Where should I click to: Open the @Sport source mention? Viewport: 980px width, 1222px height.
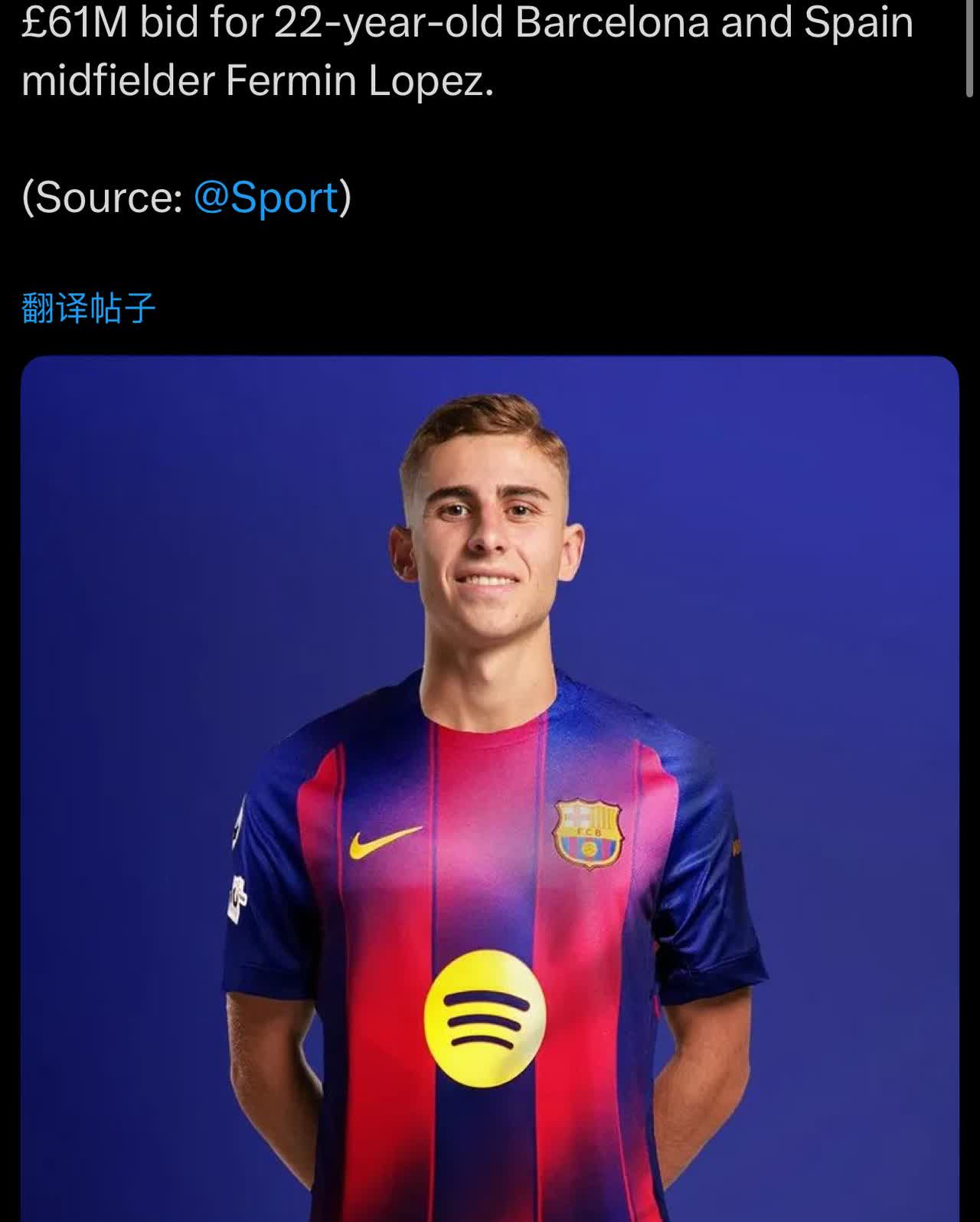coord(265,198)
